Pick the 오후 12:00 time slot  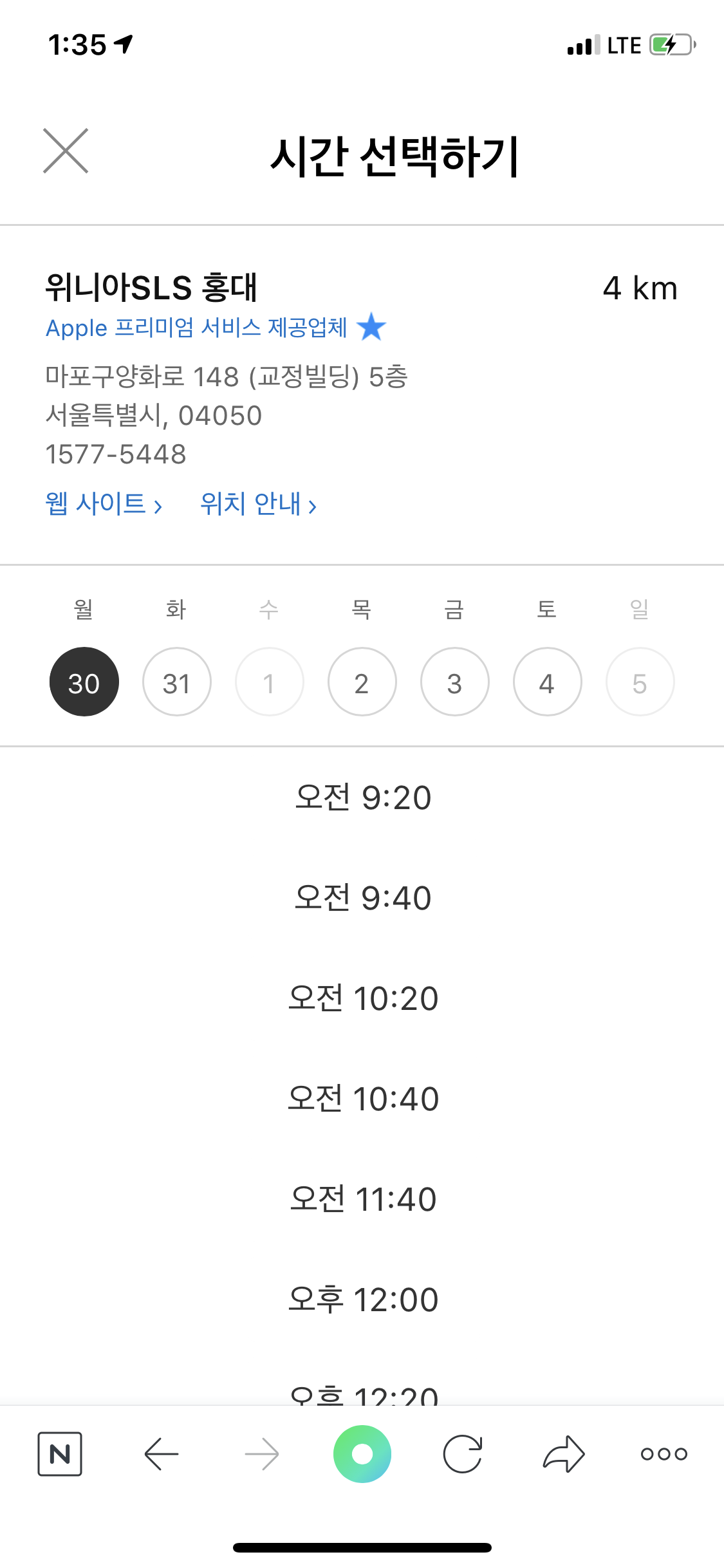pos(362,1300)
